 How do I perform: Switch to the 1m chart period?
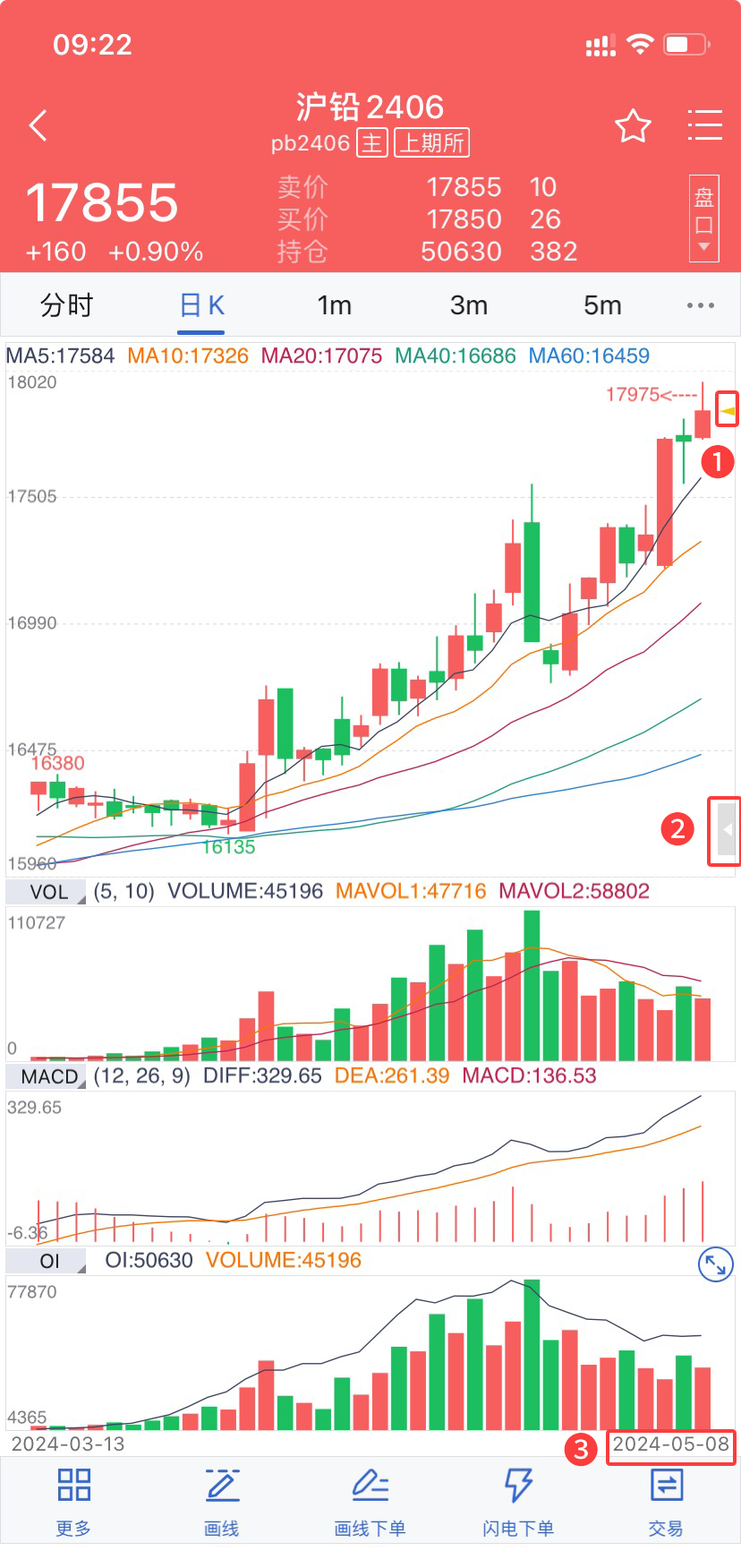[x=335, y=305]
